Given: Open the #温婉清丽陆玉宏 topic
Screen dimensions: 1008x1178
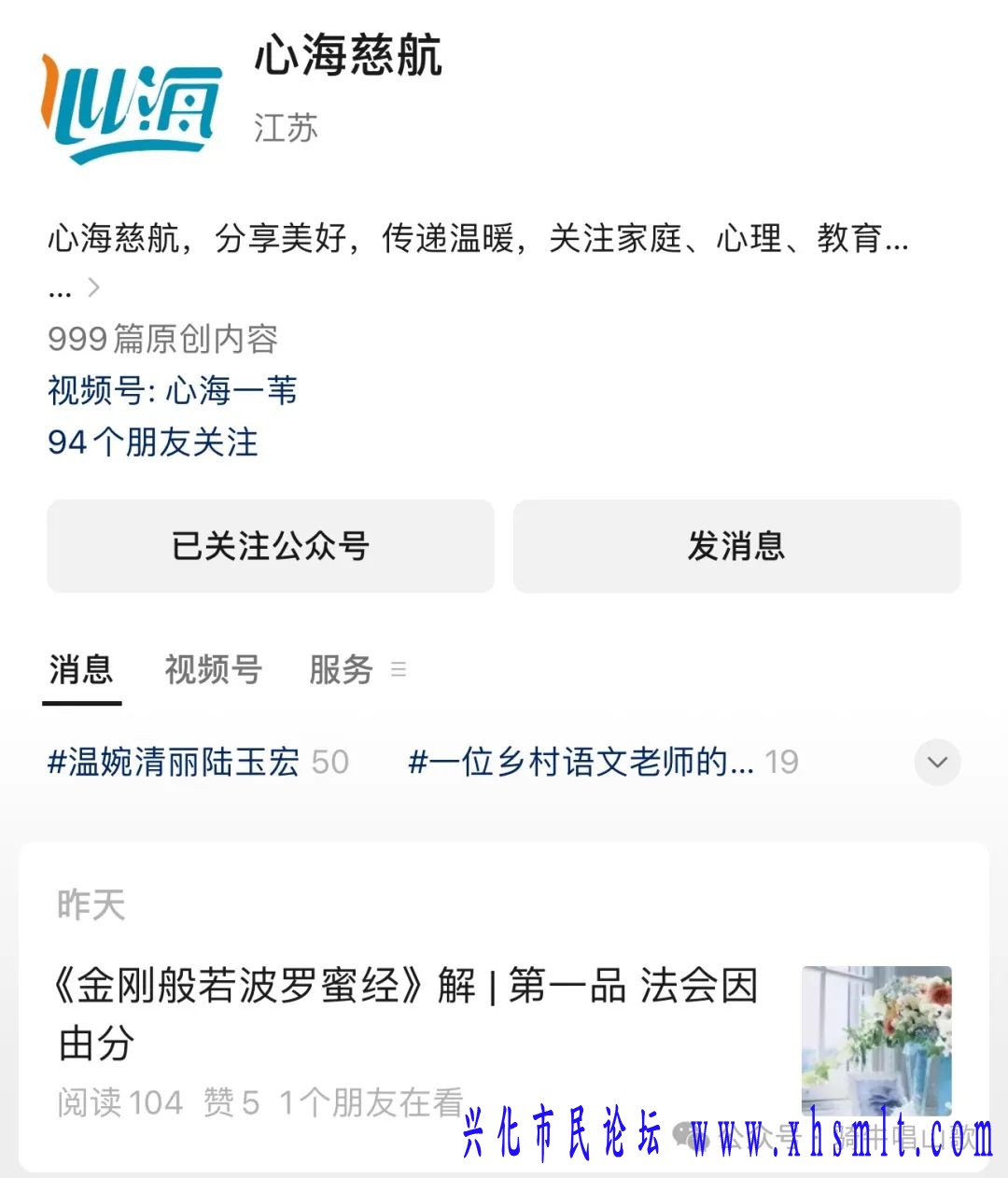Looking at the screenshot, I should click(x=197, y=762).
